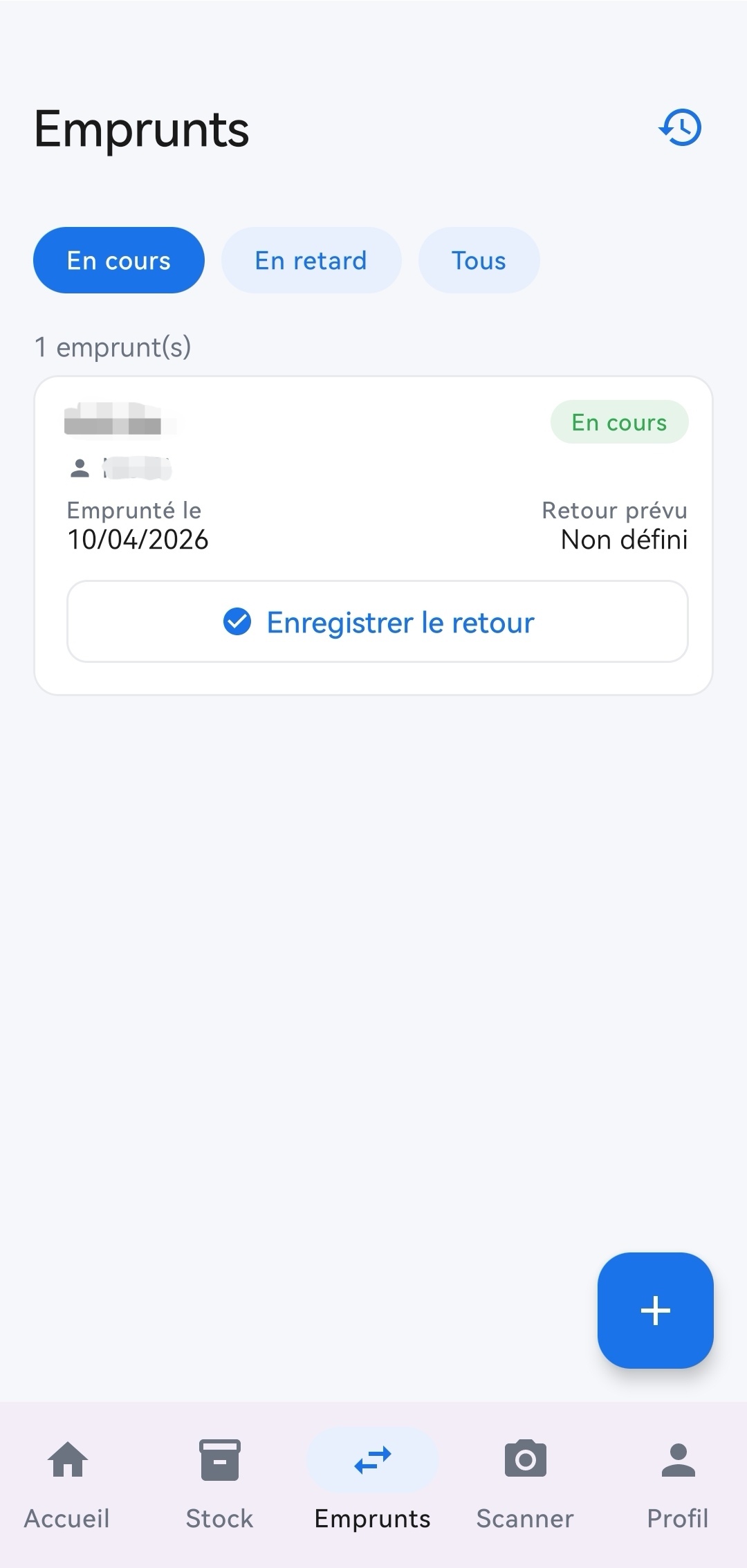Click the blue checkmark on return button
Image resolution: width=747 pixels, height=1568 pixels.
pos(237,622)
